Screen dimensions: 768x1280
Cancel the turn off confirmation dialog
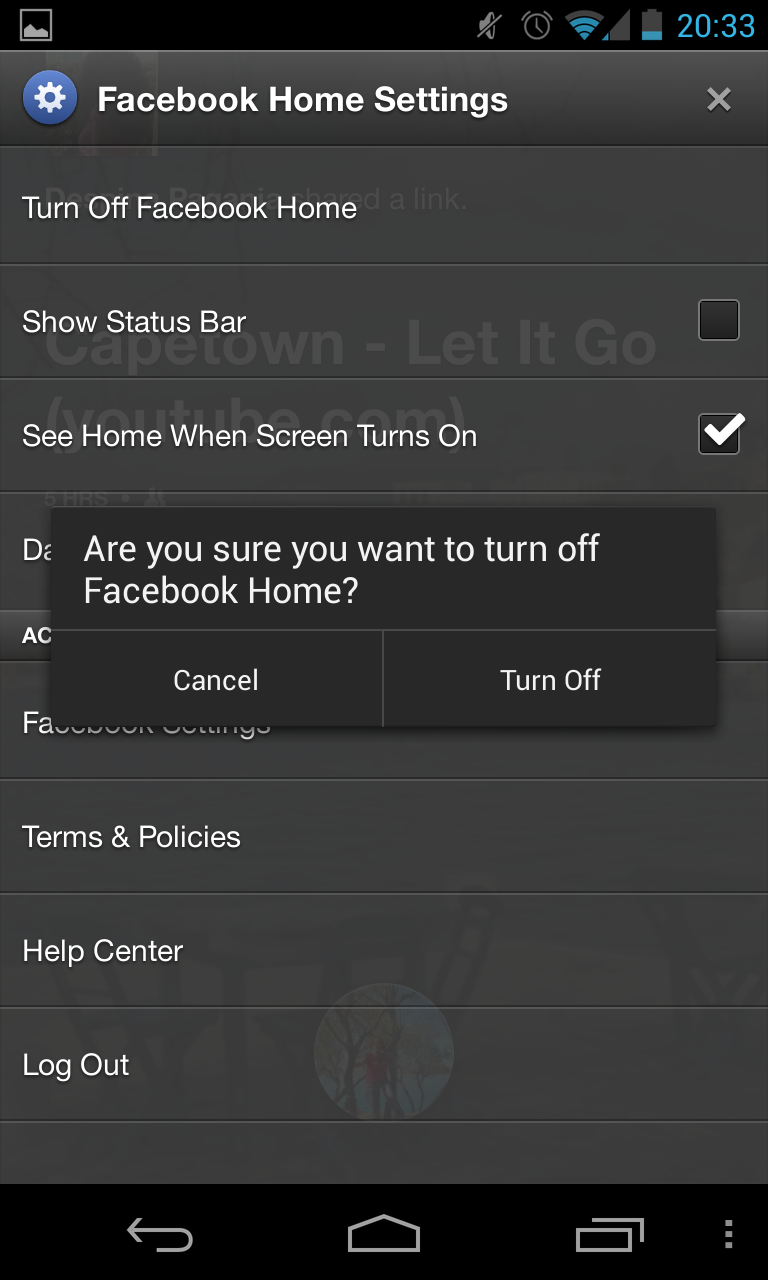click(x=216, y=680)
